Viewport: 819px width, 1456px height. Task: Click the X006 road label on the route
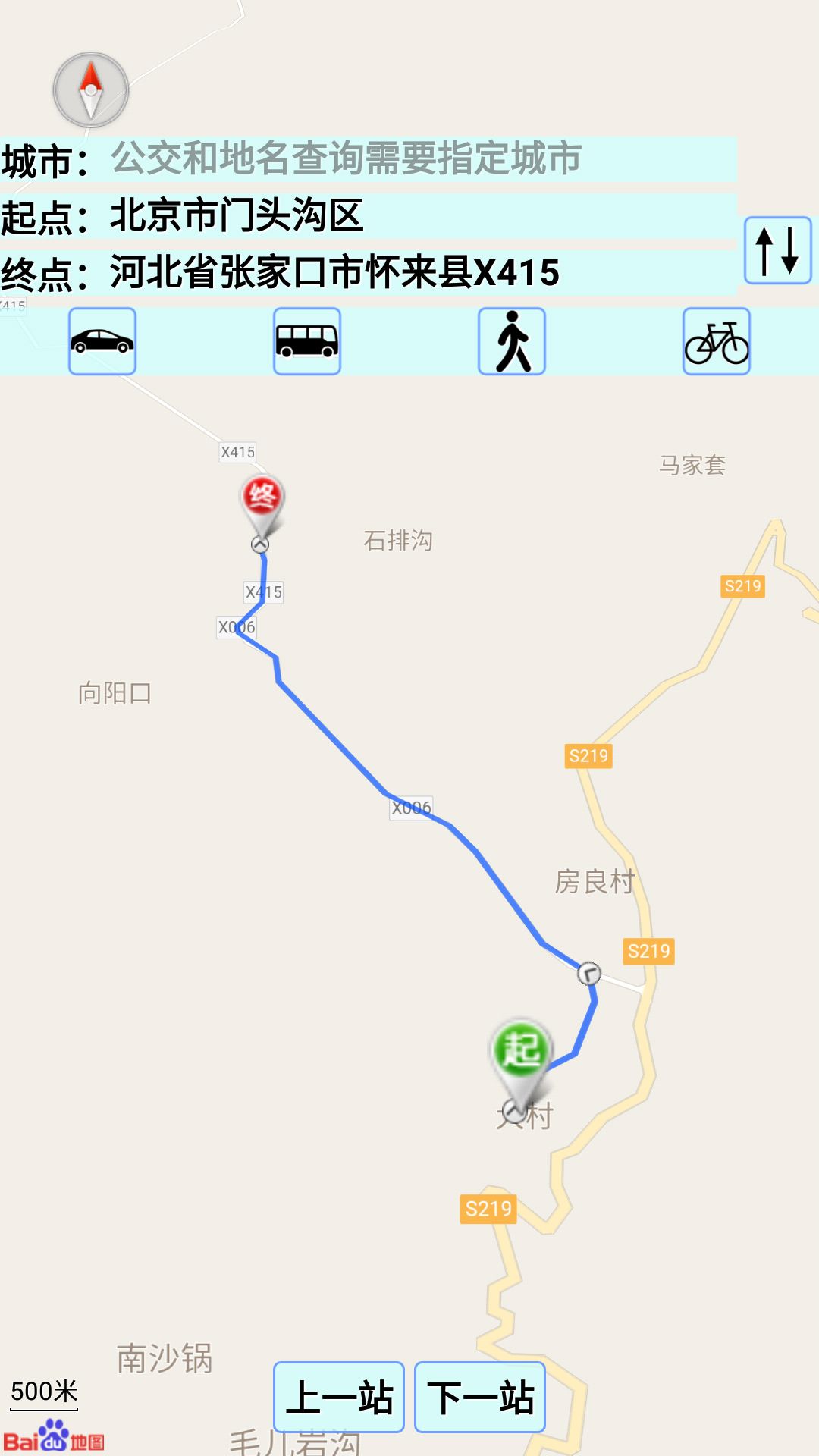click(412, 808)
